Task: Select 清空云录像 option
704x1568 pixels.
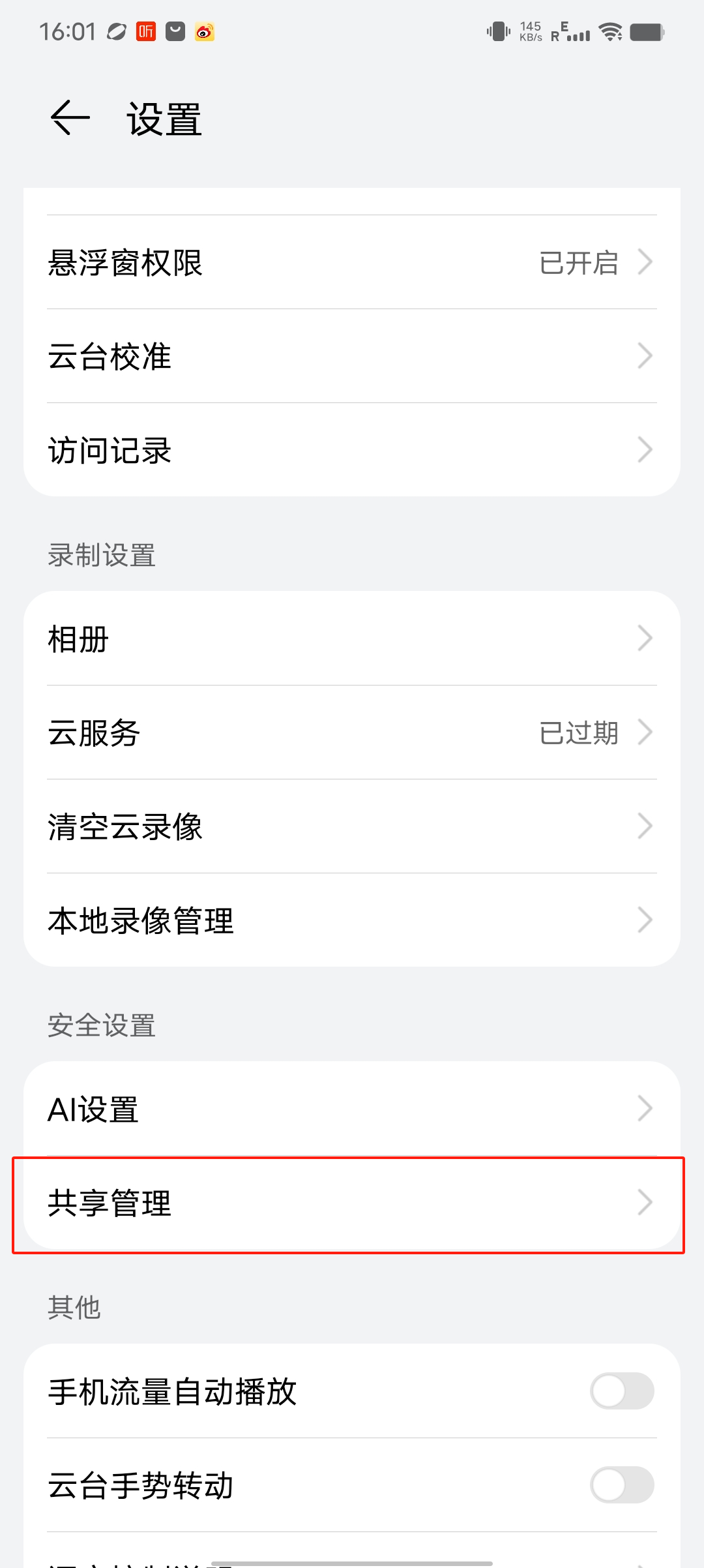Action: click(x=352, y=826)
